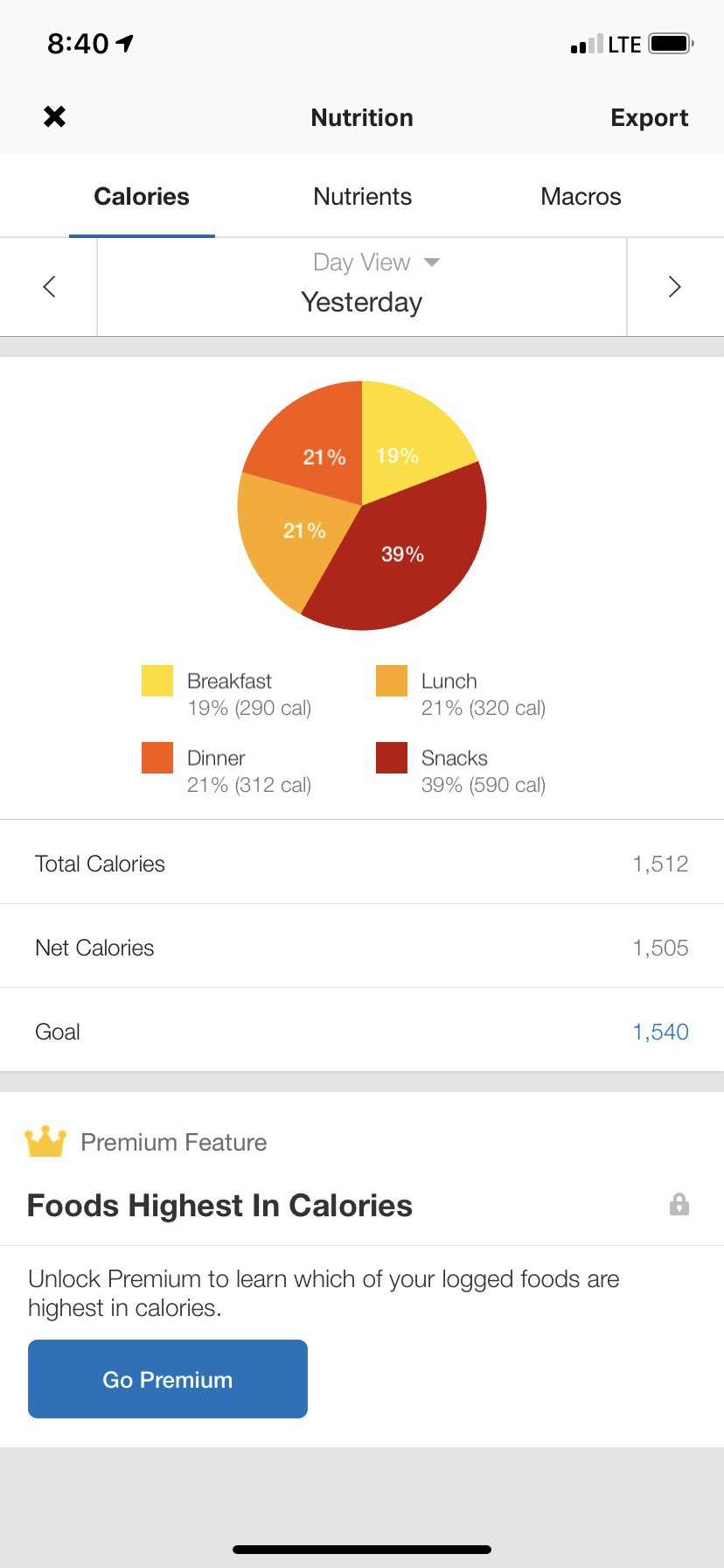Export the nutrition data

[649, 118]
